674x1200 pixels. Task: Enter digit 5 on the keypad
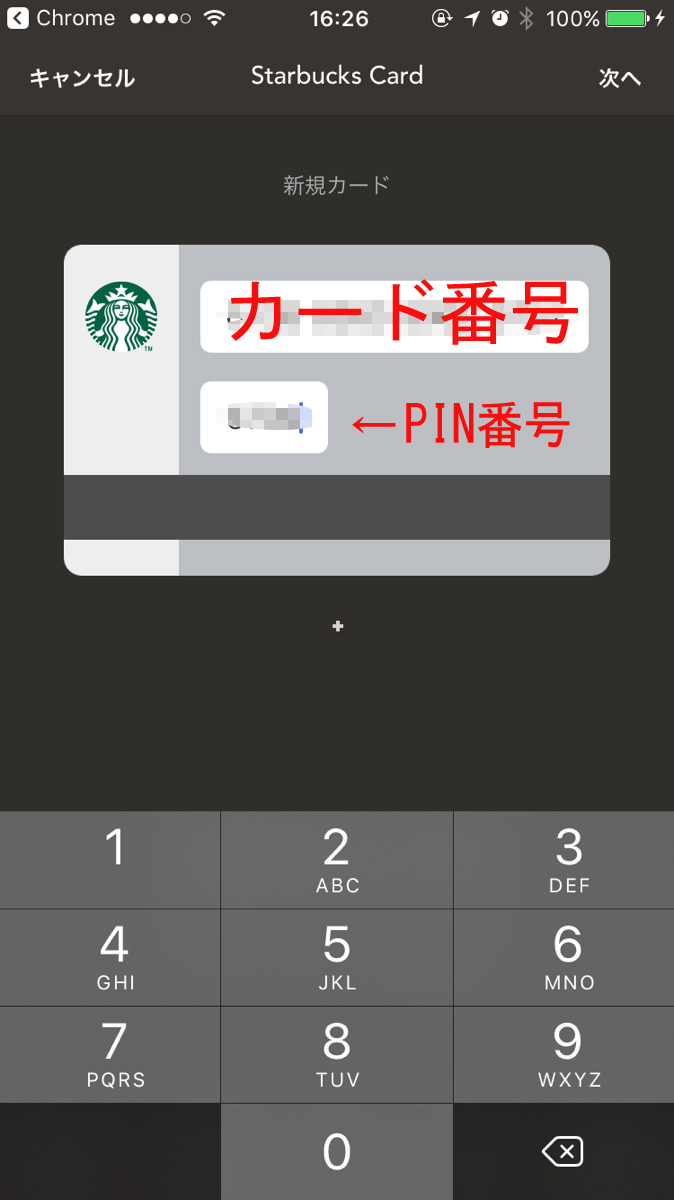pyautogui.click(x=337, y=956)
